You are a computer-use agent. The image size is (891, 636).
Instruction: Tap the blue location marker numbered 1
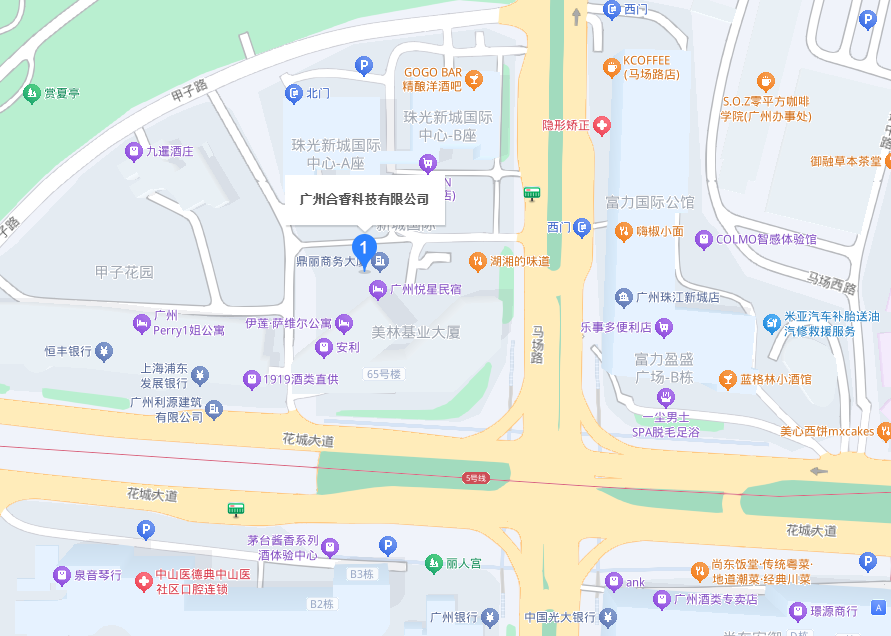tap(364, 248)
